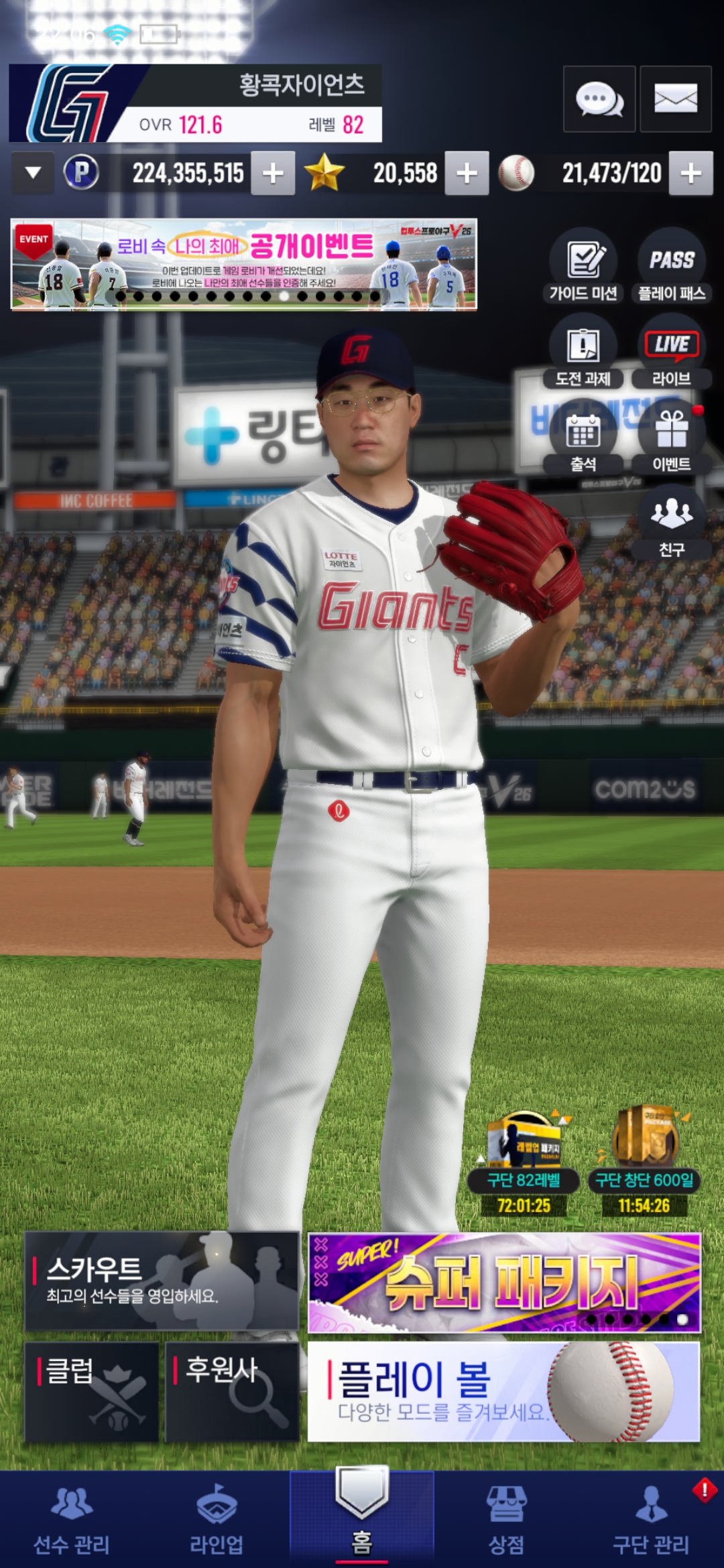
Task: Open the 공개이벤트 event banner
Action: click(x=243, y=264)
